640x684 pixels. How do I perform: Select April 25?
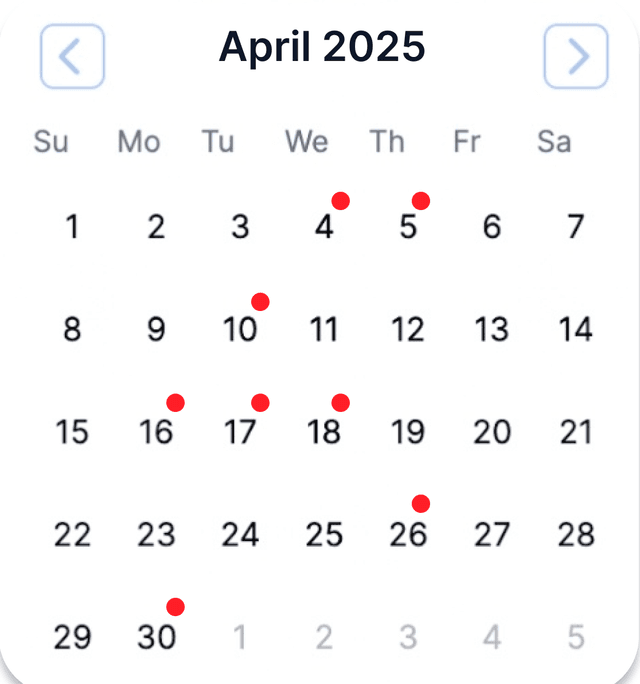(x=324, y=534)
